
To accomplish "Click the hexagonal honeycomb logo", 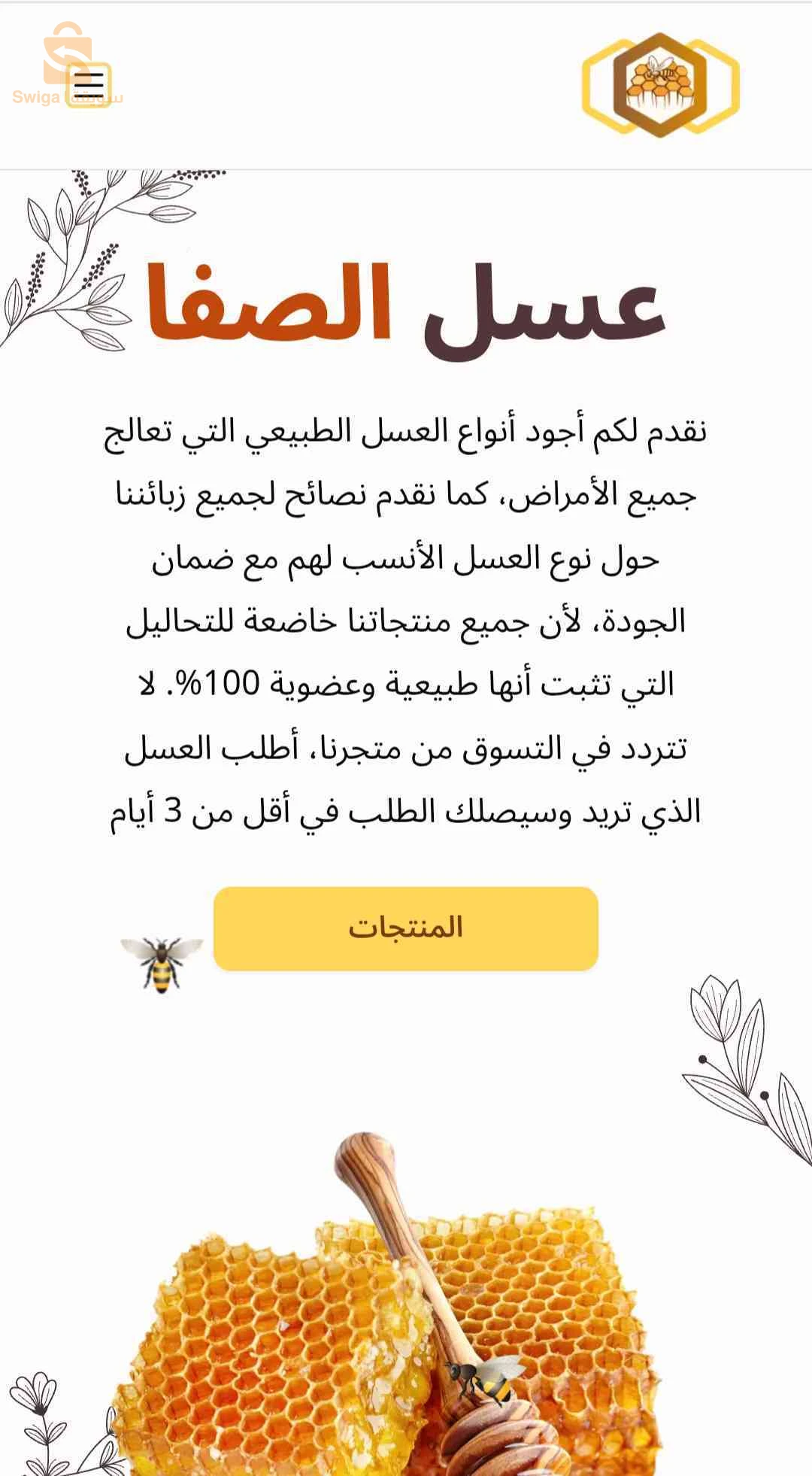I will tap(659, 83).
